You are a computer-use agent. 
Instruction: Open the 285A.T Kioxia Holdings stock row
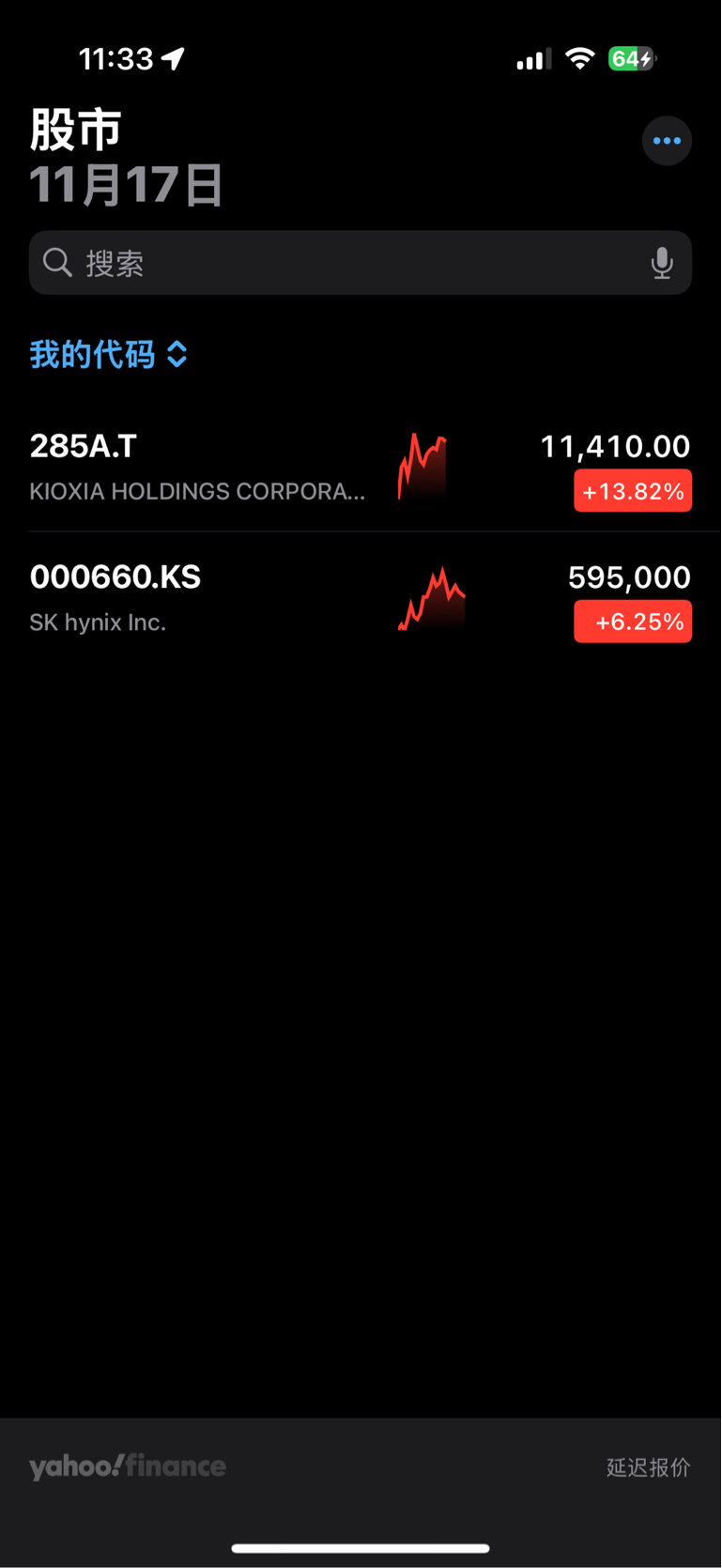point(361,468)
